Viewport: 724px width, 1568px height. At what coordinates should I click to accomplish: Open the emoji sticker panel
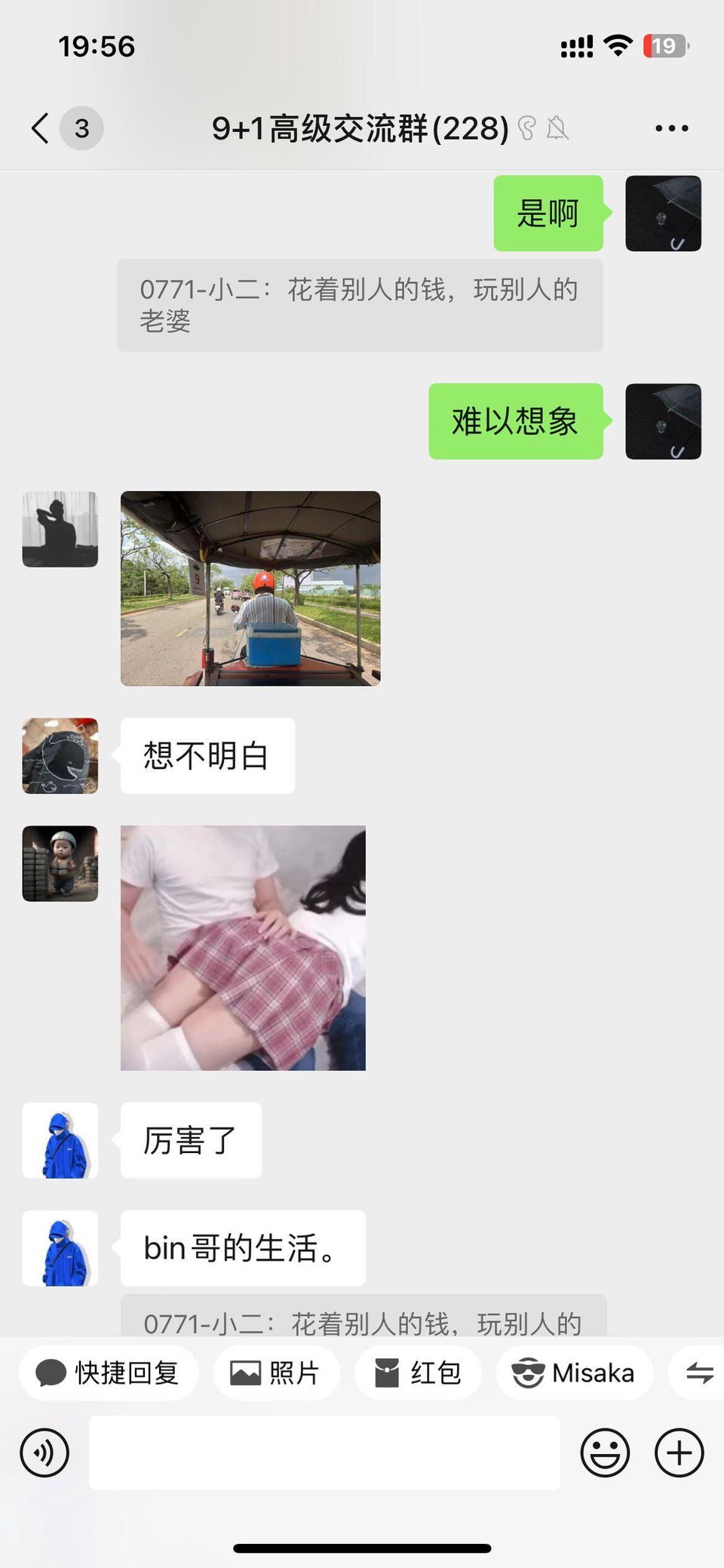(x=605, y=1453)
